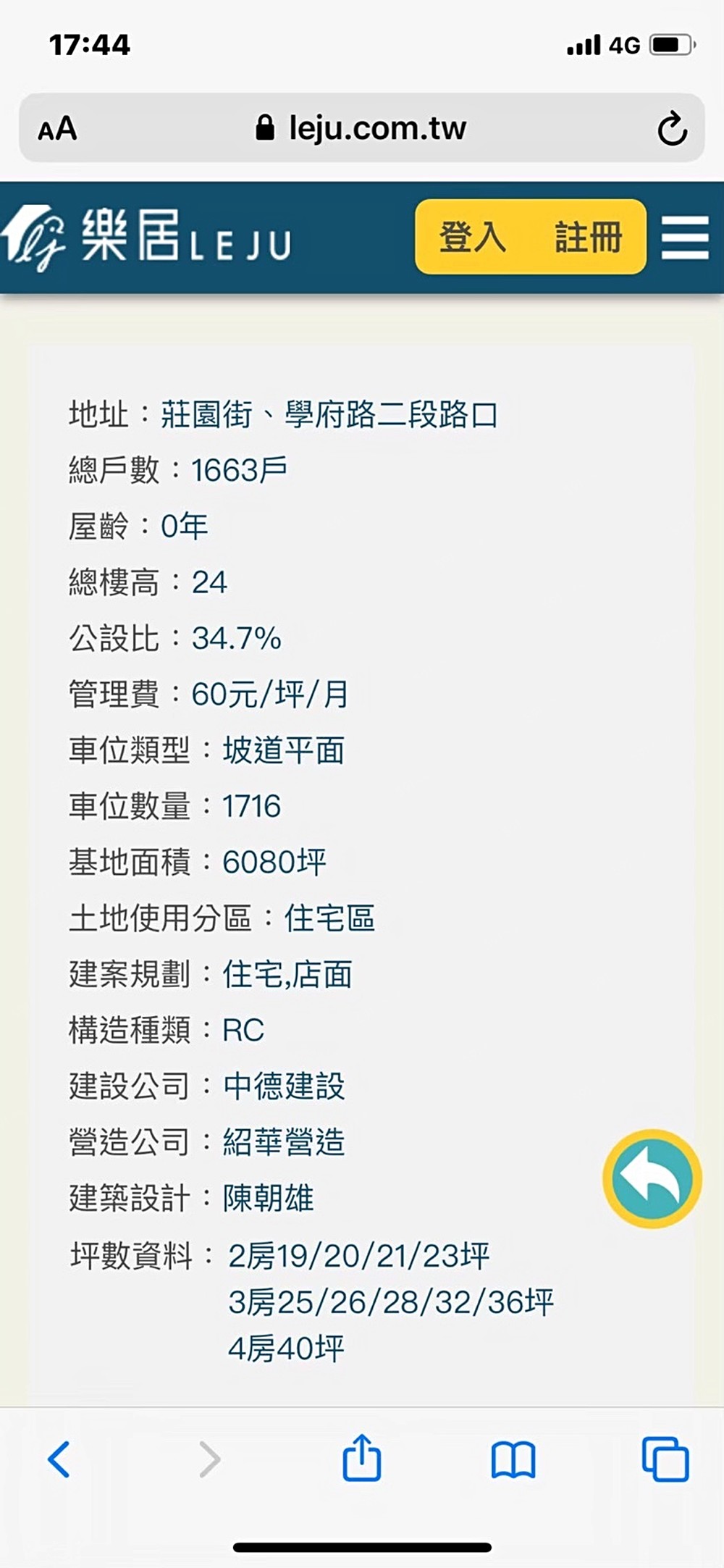Tap 登入 to log in
This screenshot has height=1568, width=724.
coord(472,238)
